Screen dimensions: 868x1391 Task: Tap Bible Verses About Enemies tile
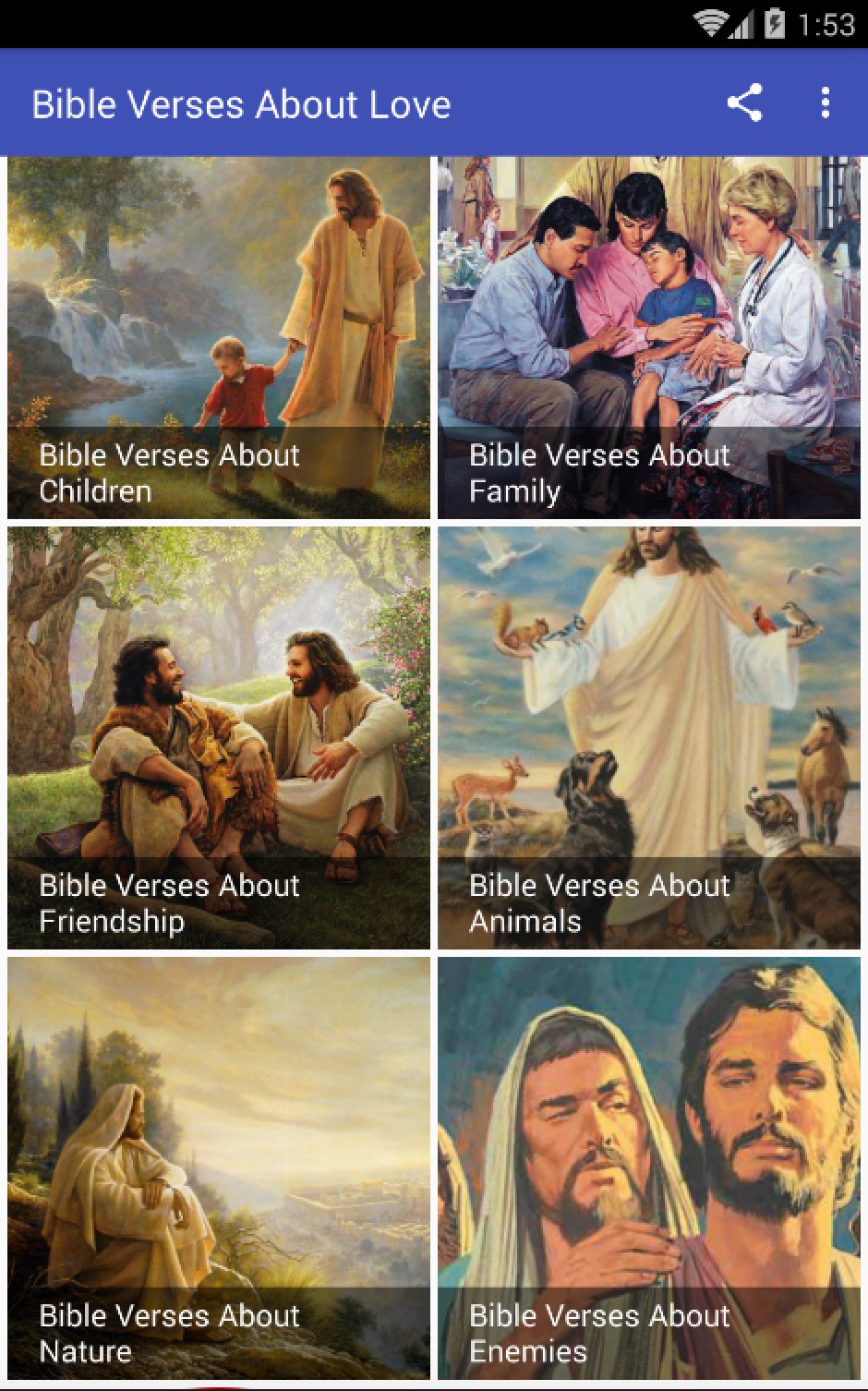coord(649,1167)
